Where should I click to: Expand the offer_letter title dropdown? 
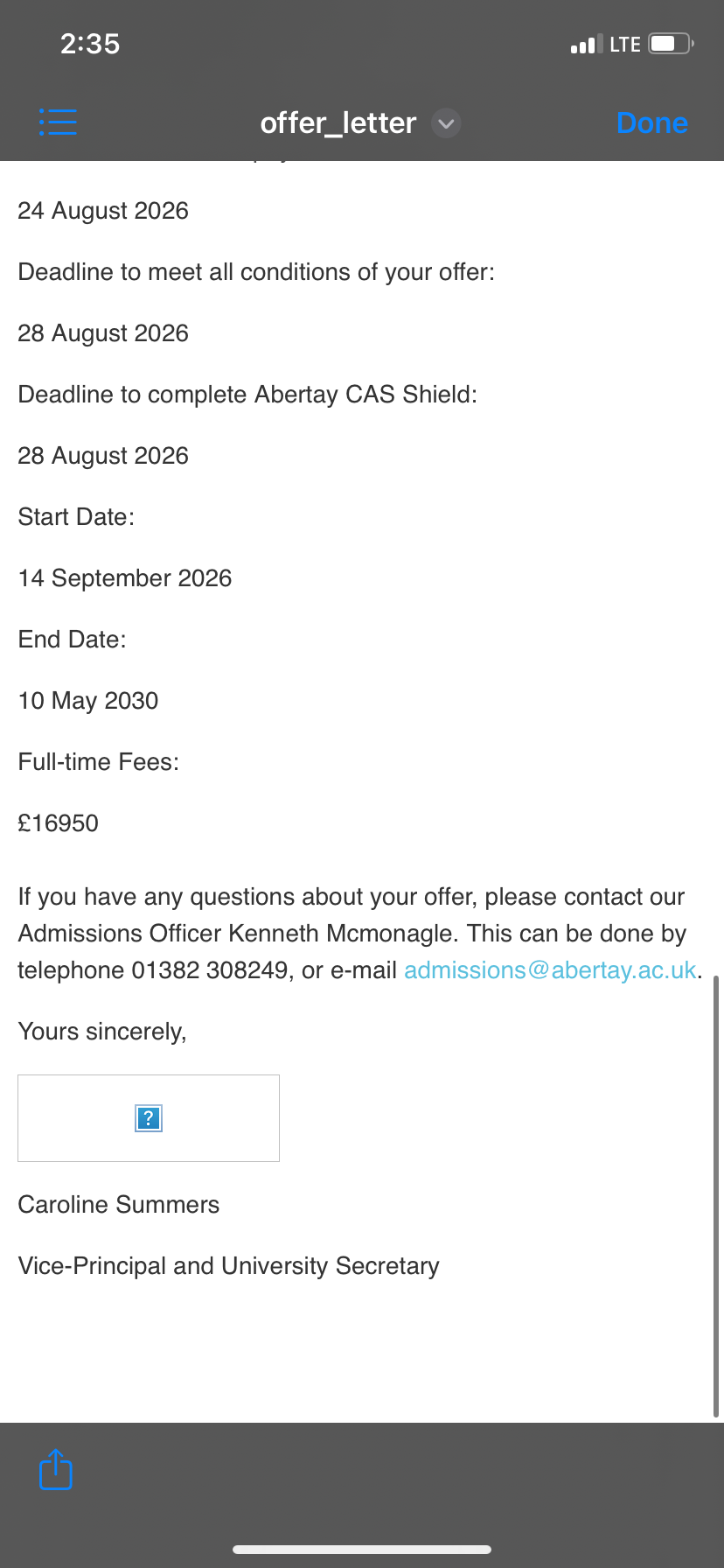[x=446, y=123]
